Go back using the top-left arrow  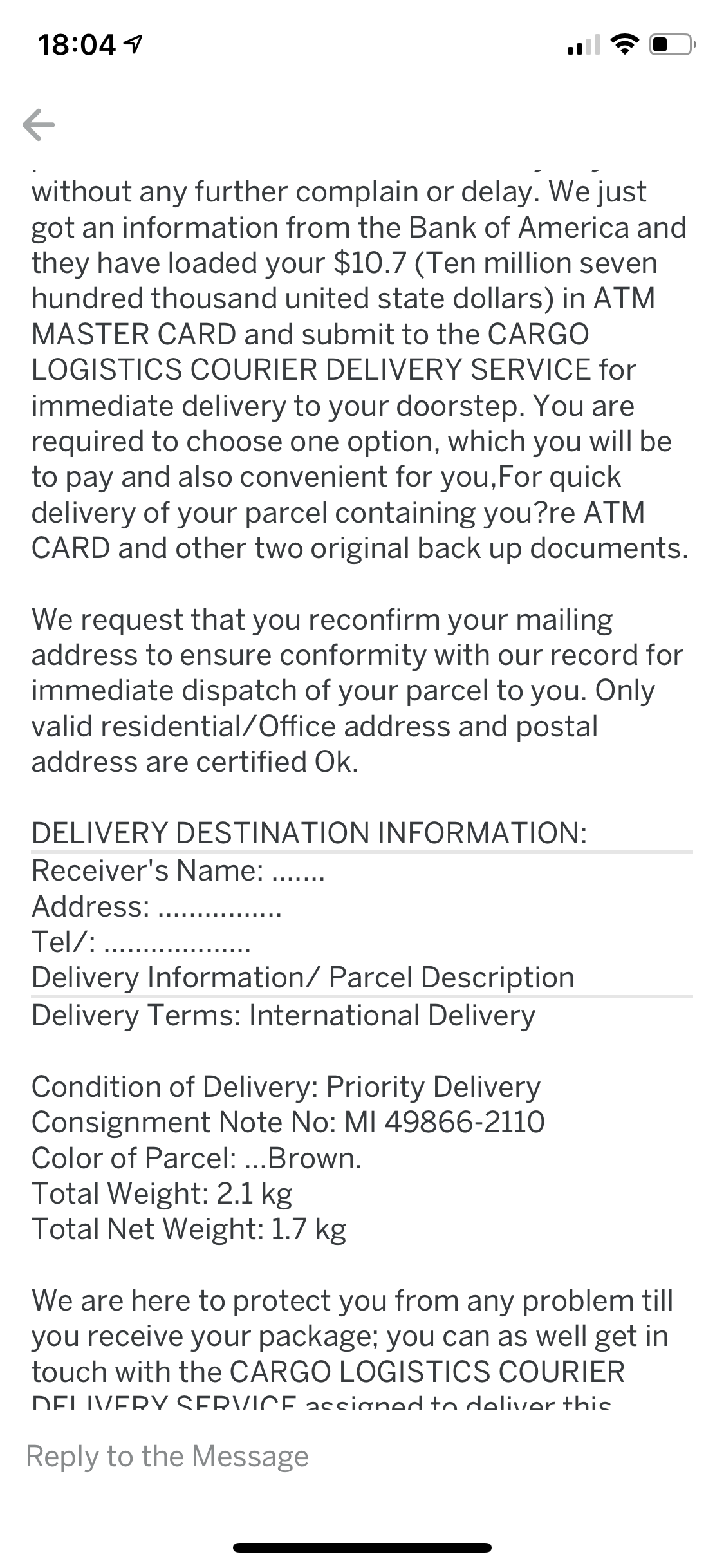(39, 124)
